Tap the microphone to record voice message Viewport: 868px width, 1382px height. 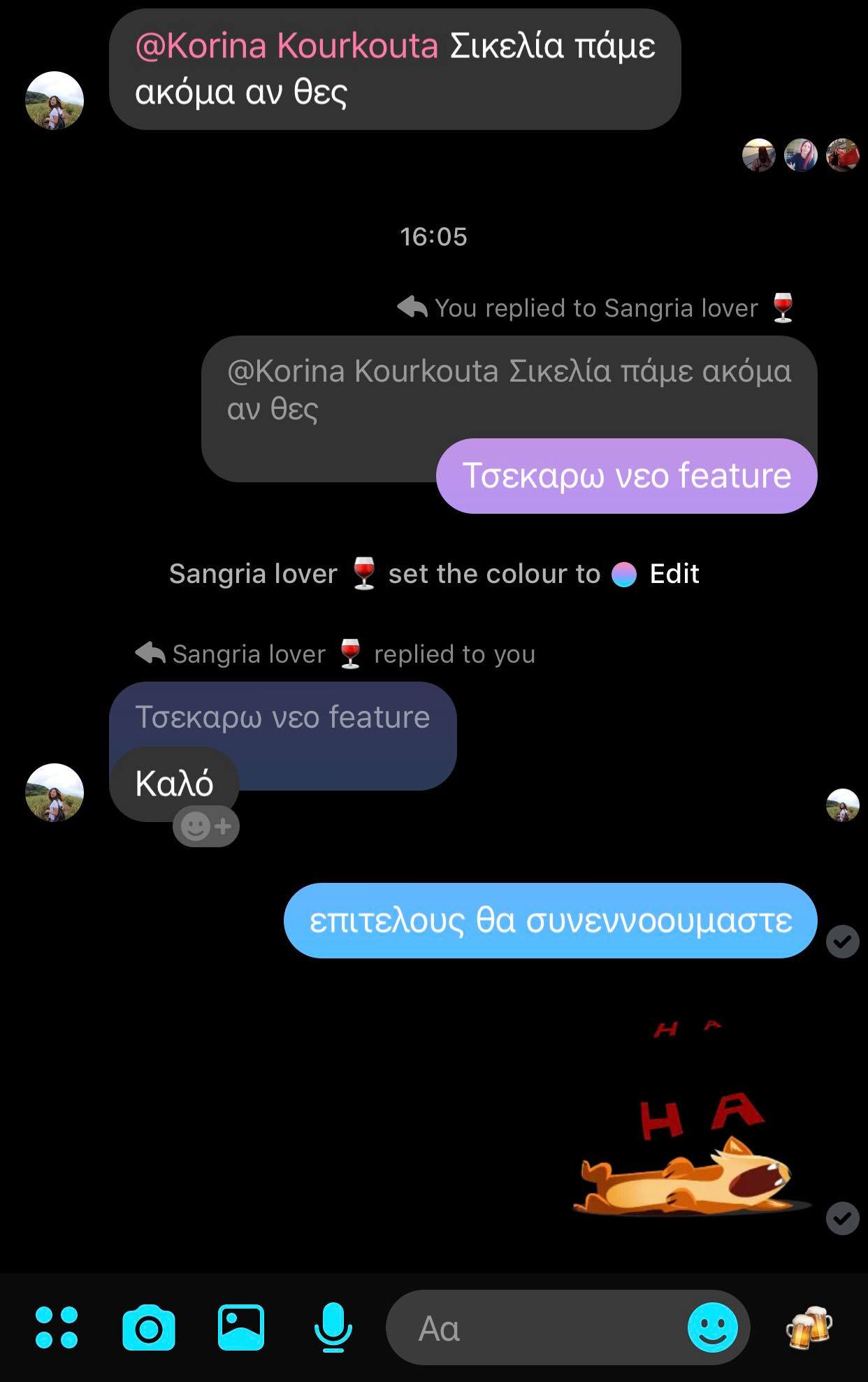[x=333, y=1327]
